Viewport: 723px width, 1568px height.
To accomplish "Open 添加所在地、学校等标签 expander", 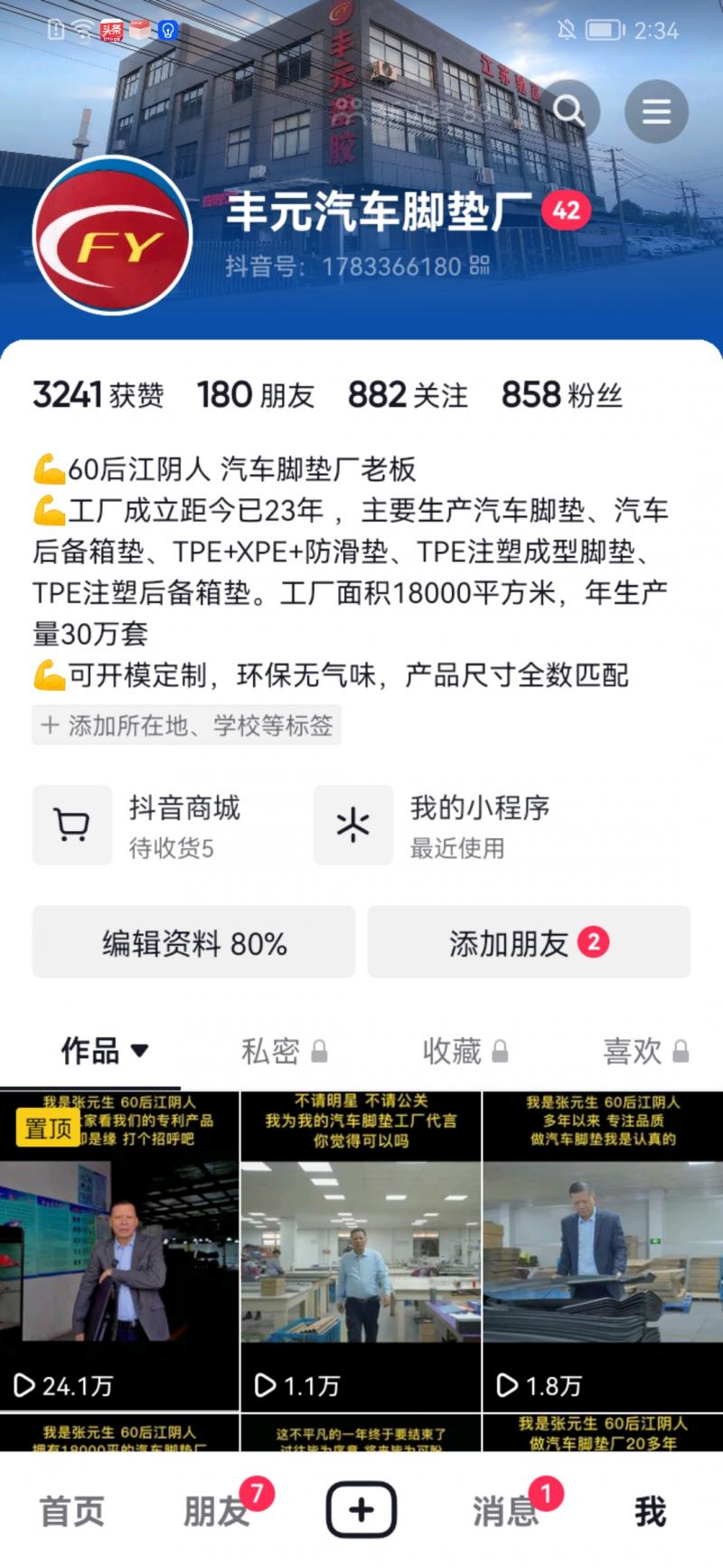I will [x=186, y=725].
